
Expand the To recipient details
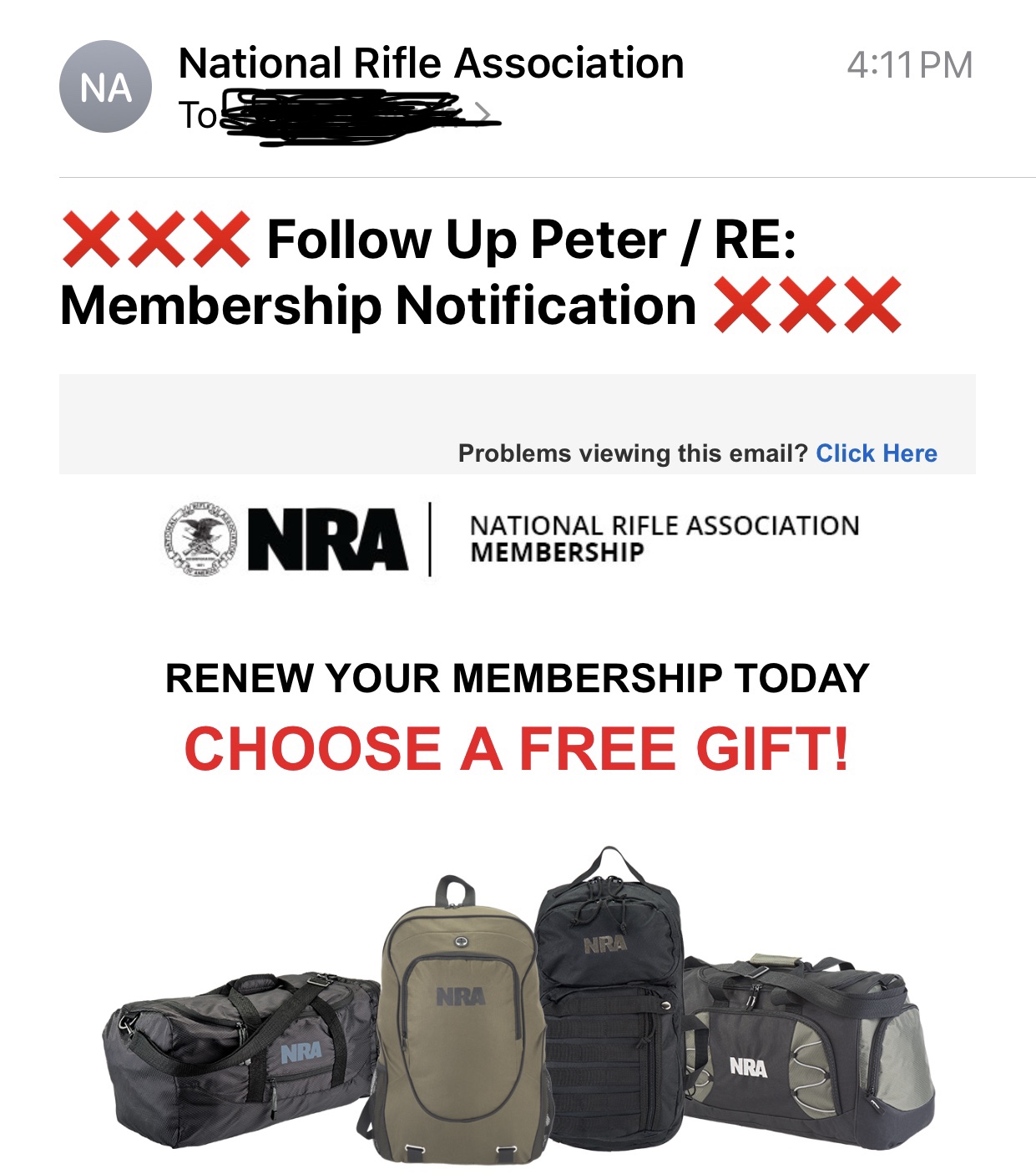tap(483, 114)
